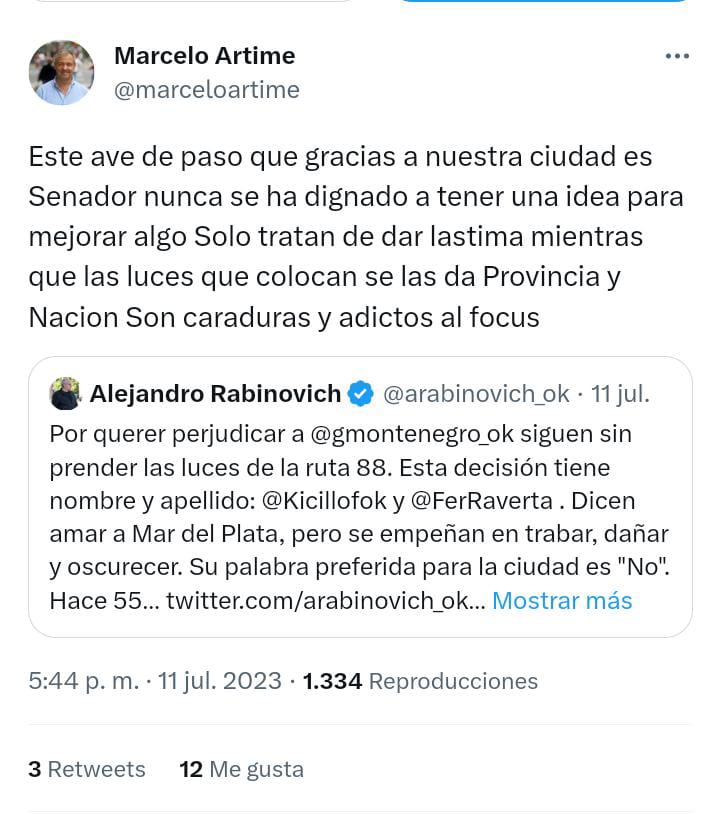Open the @marceloartime handle
The width and height of the screenshot is (720, 815).
pyautogui.click(x=207, y=90)
